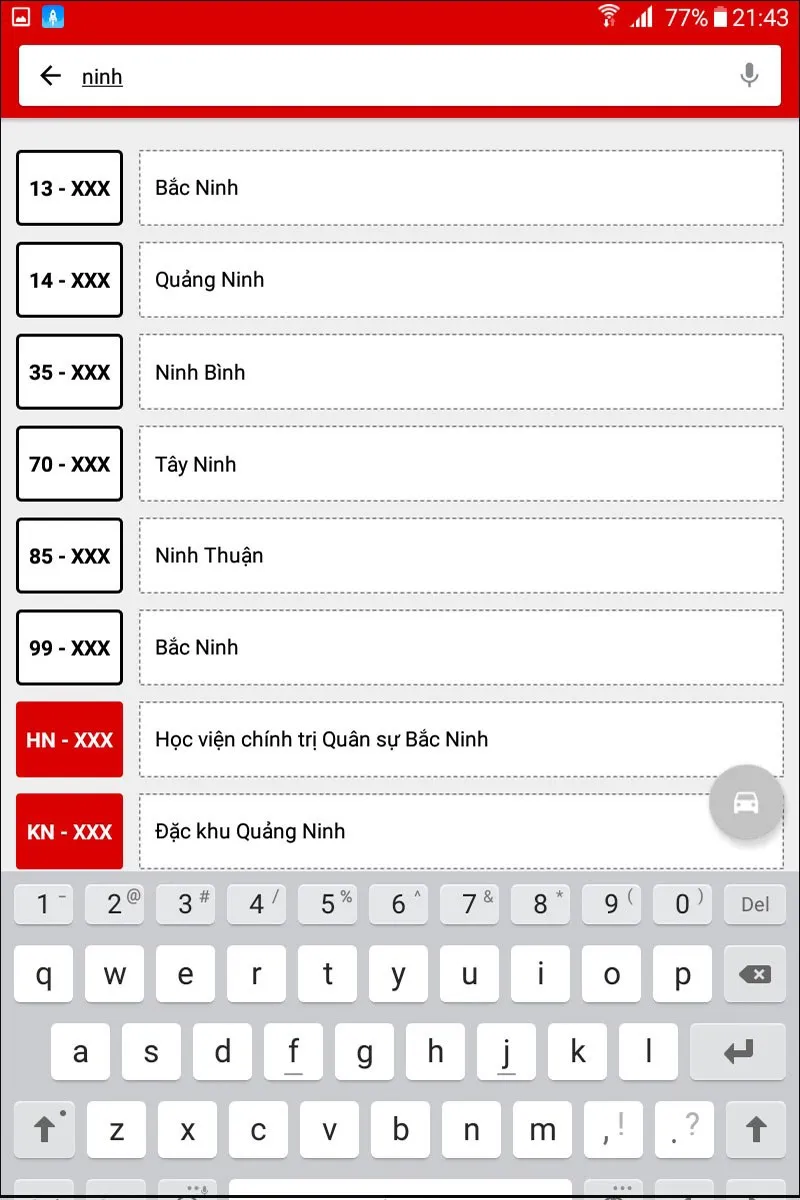
Task: Select the Quảng Ninh 14 - XXX row
Action: 460,280
